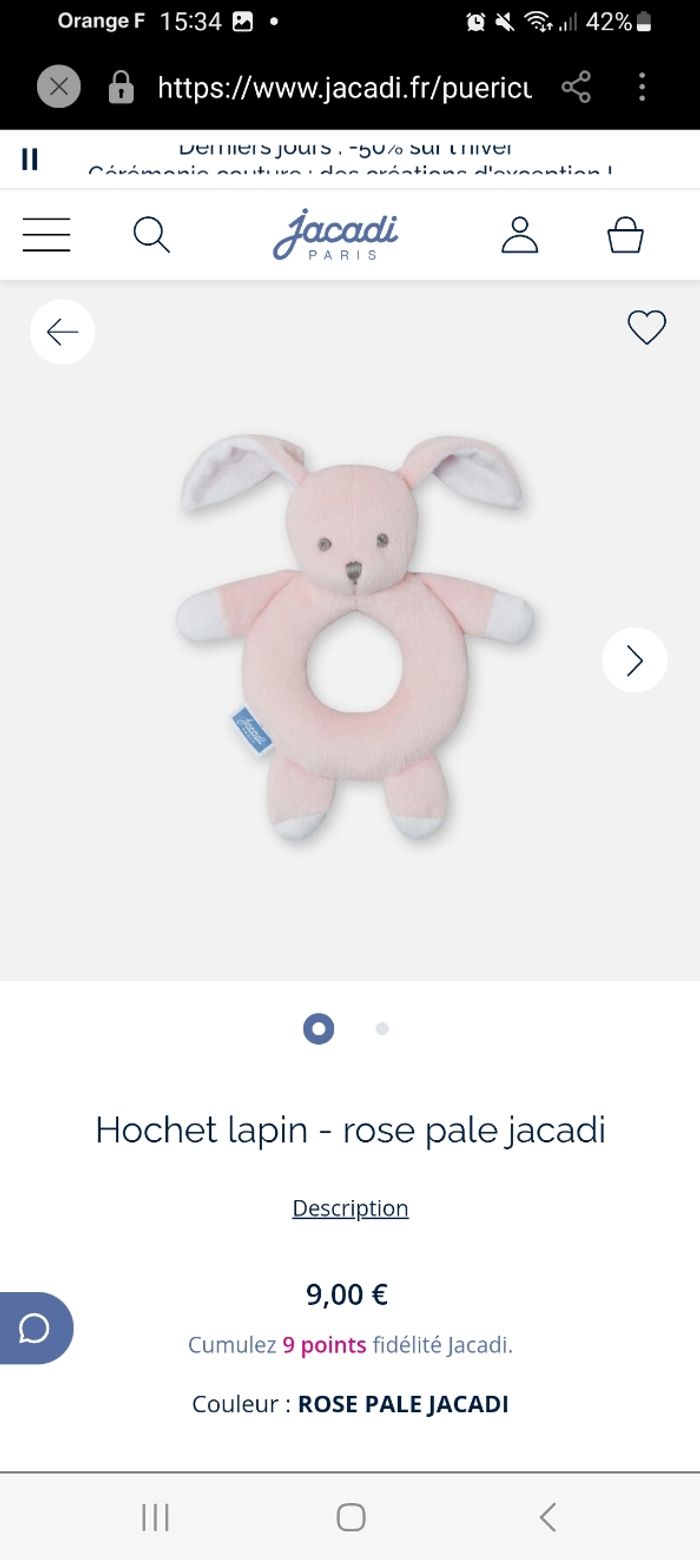Open the chat support bubble
700x1560 pixels.
(x=34, y=1328)
